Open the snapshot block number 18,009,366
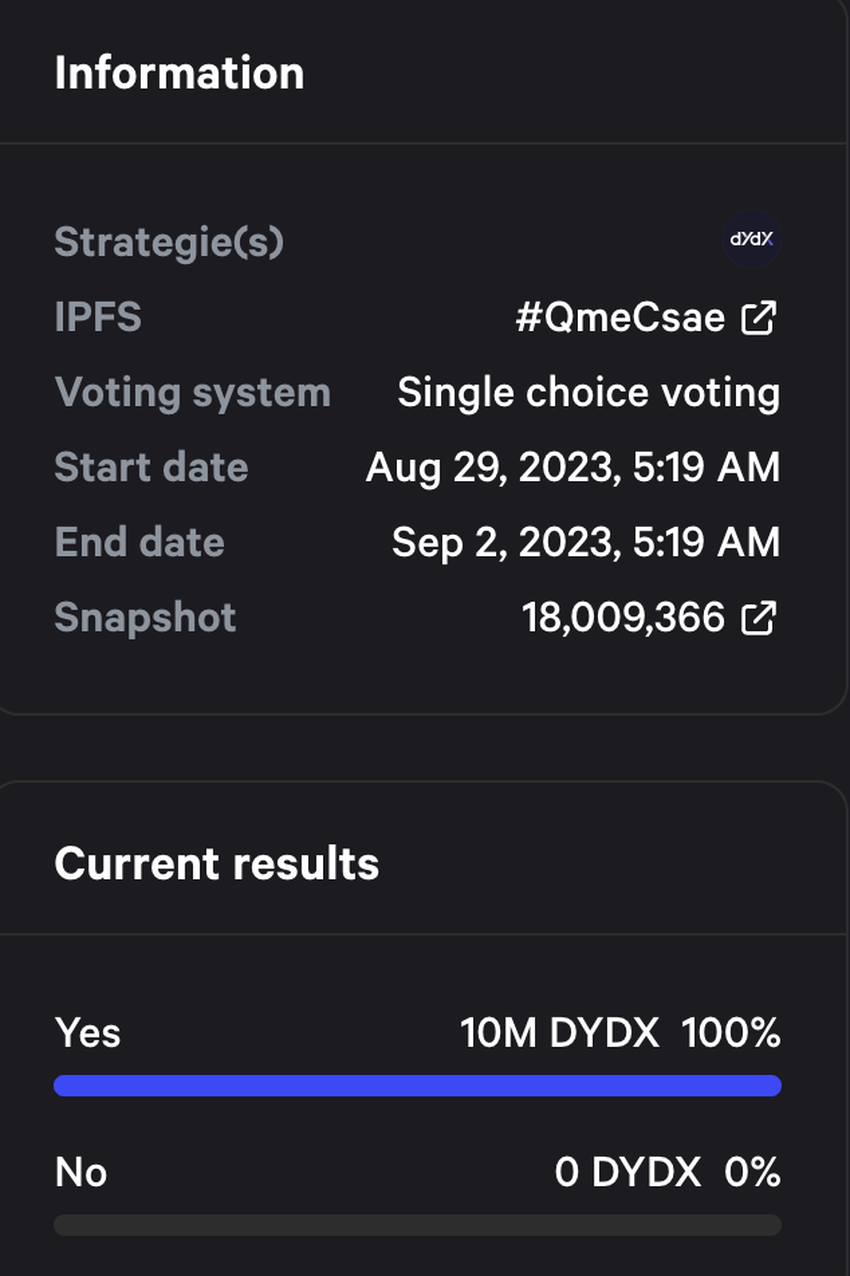The height and width of the screenshot is (1276, 850). coord(624,617)
